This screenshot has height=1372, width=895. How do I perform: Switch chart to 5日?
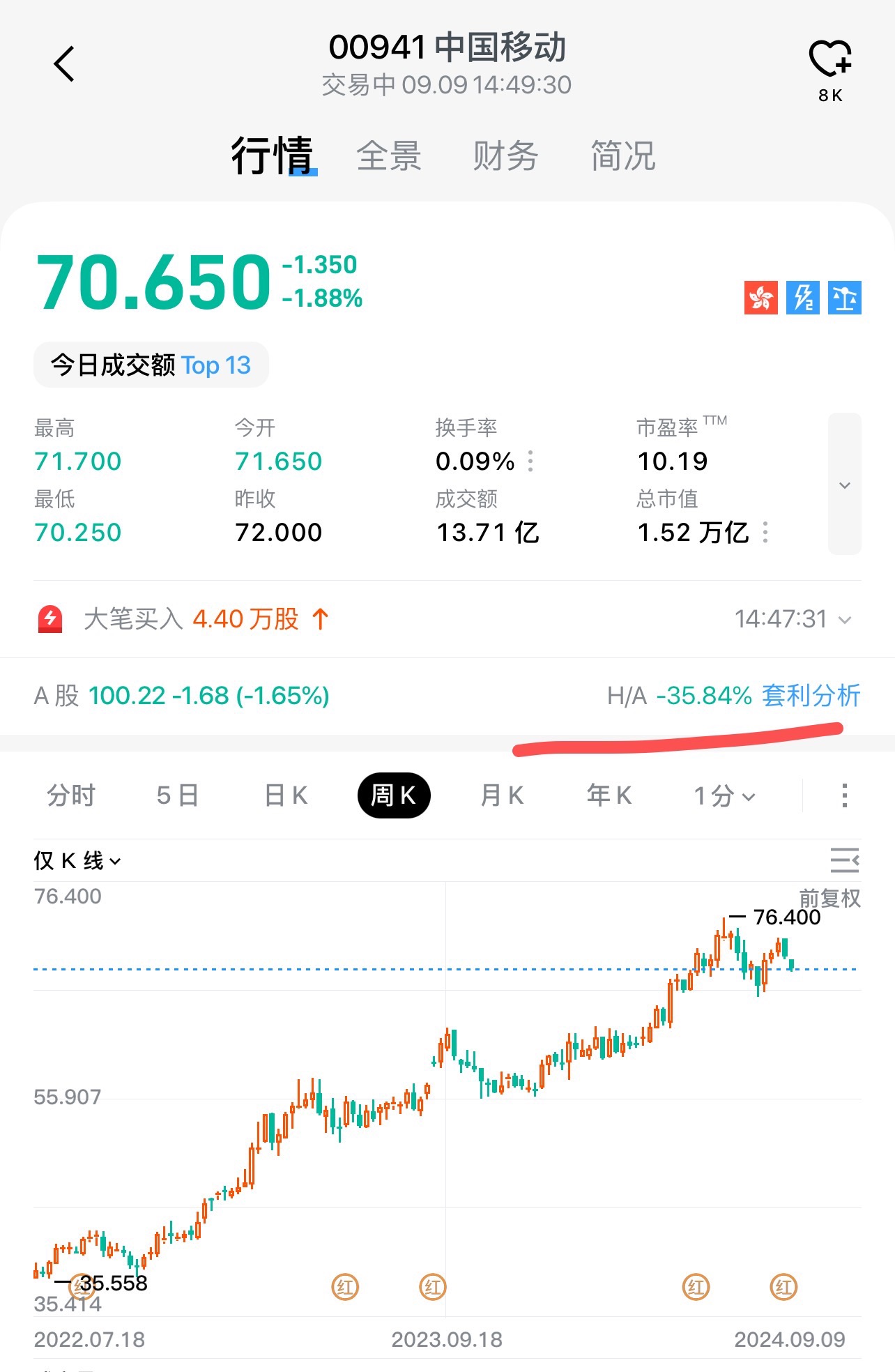click(177, 795)
